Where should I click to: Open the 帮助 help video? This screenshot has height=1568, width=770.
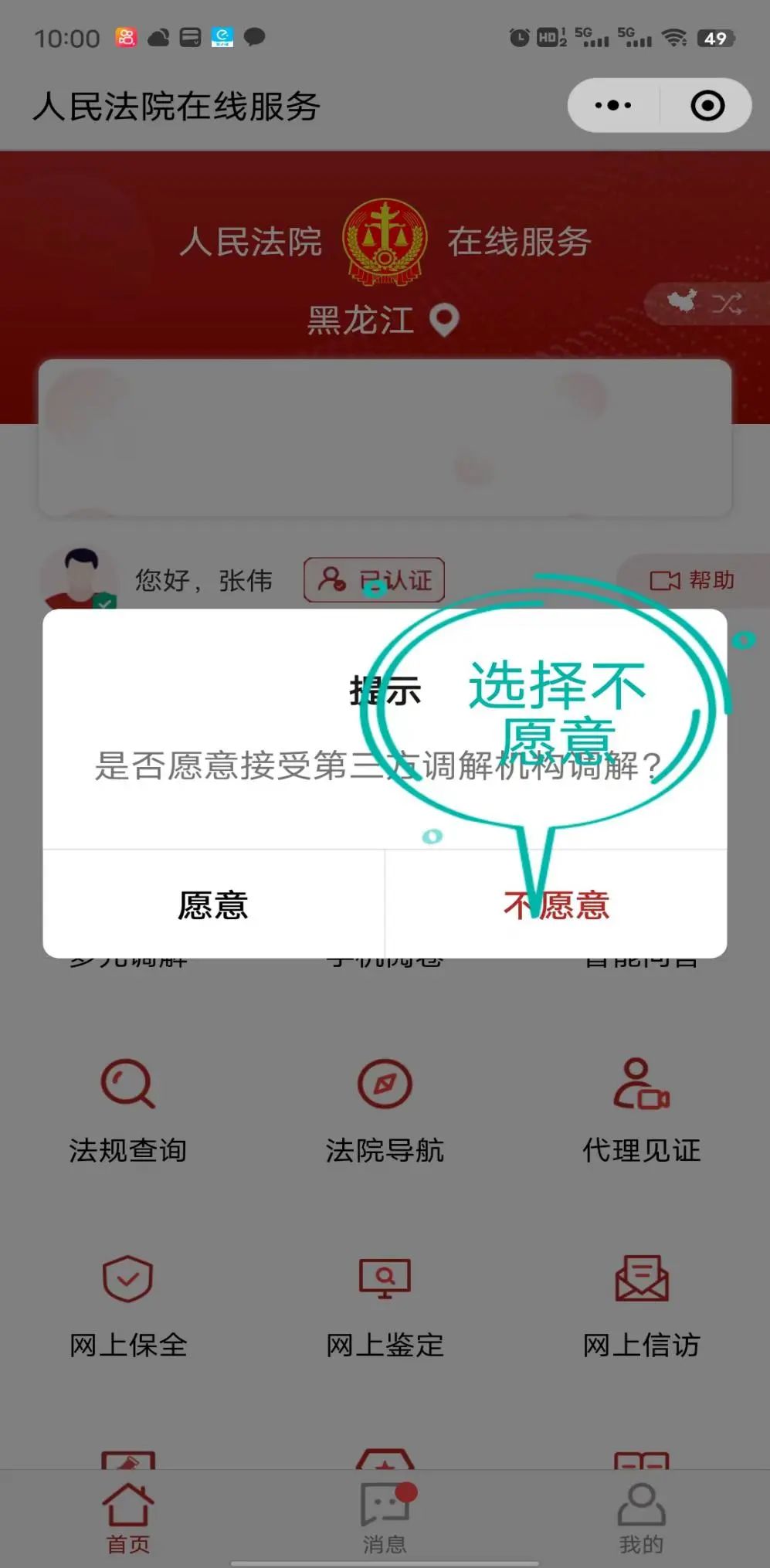[x=692, y=580]
